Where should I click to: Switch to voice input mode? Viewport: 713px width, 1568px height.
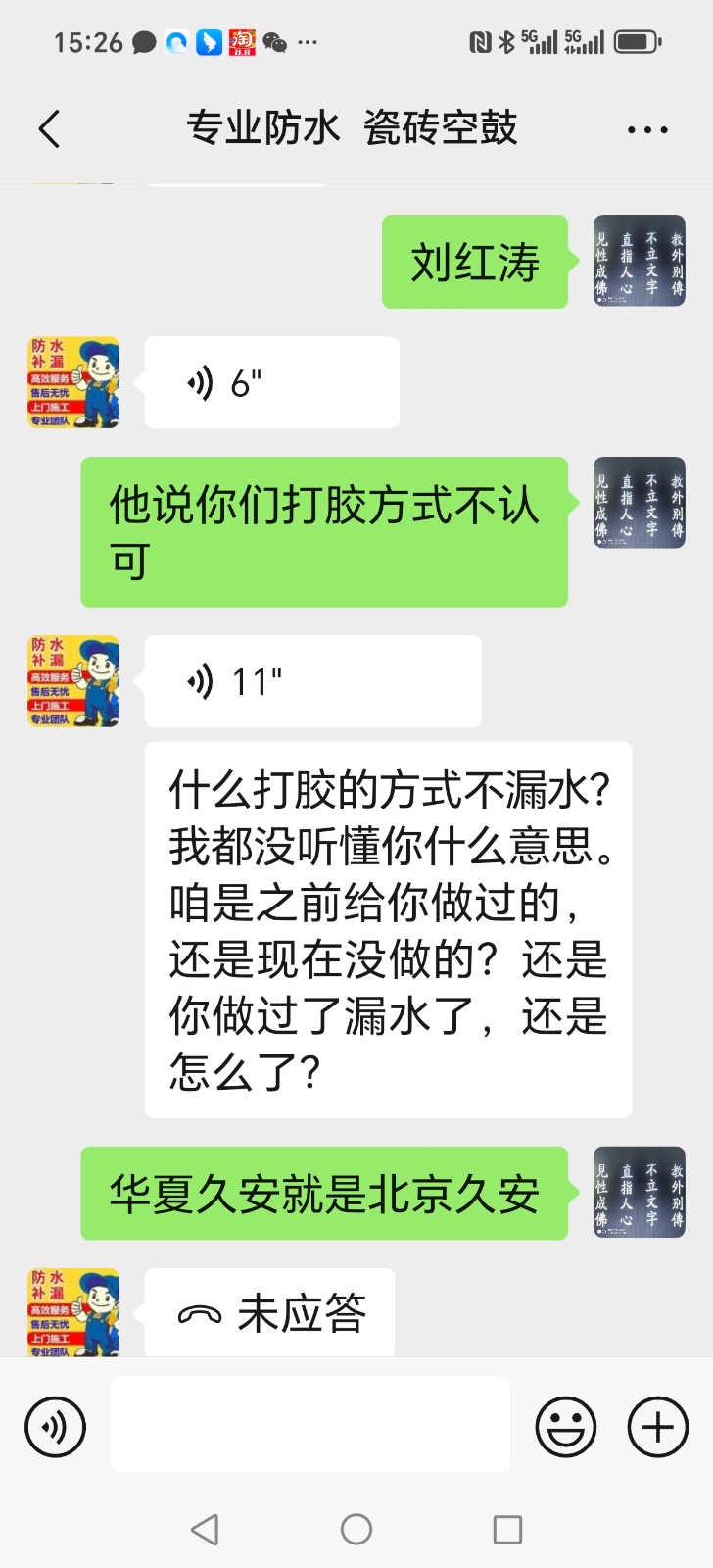click(x=56, y=1427)
